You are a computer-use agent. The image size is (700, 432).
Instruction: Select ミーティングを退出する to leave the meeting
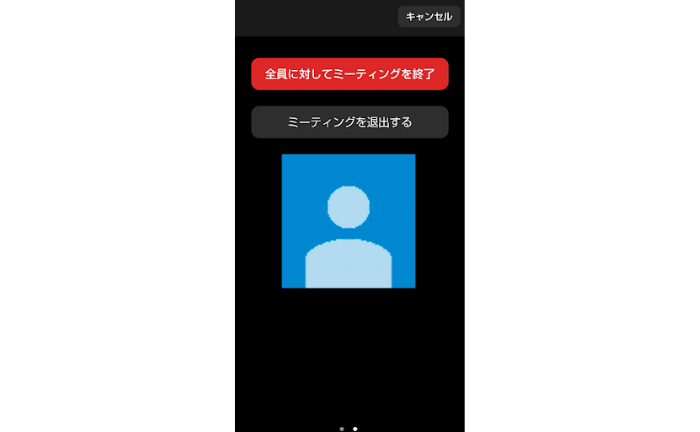click(349, 122)
